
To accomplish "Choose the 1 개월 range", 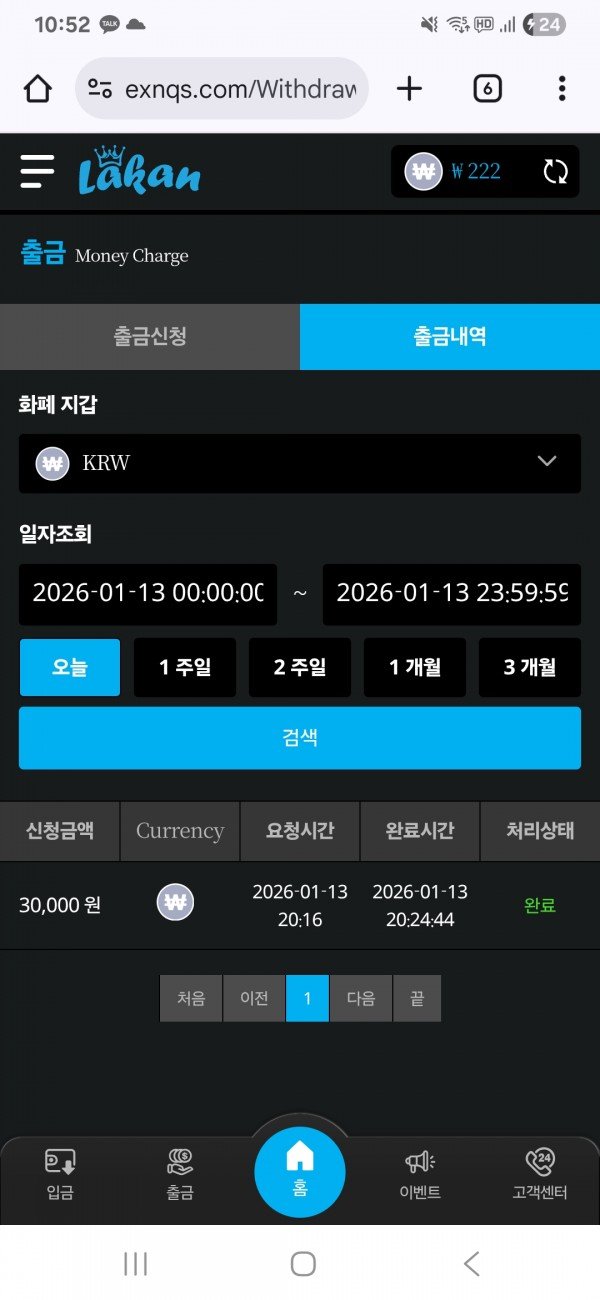I will tap(414, 668).
